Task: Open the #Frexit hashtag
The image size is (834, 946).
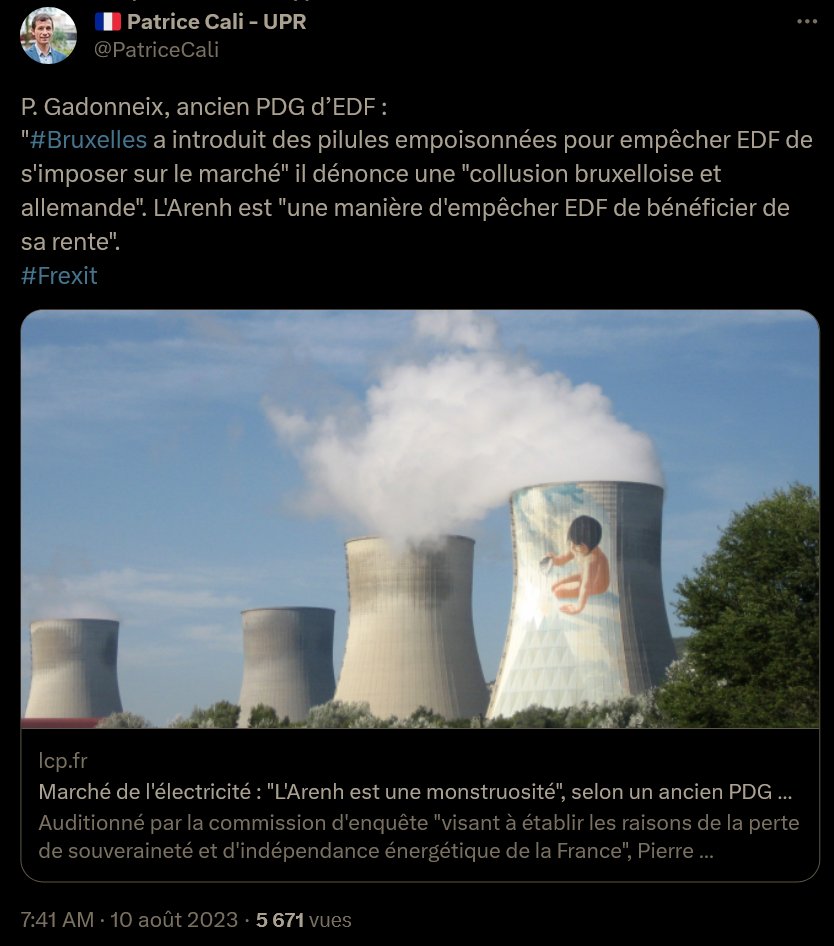Action: [59, 276]
